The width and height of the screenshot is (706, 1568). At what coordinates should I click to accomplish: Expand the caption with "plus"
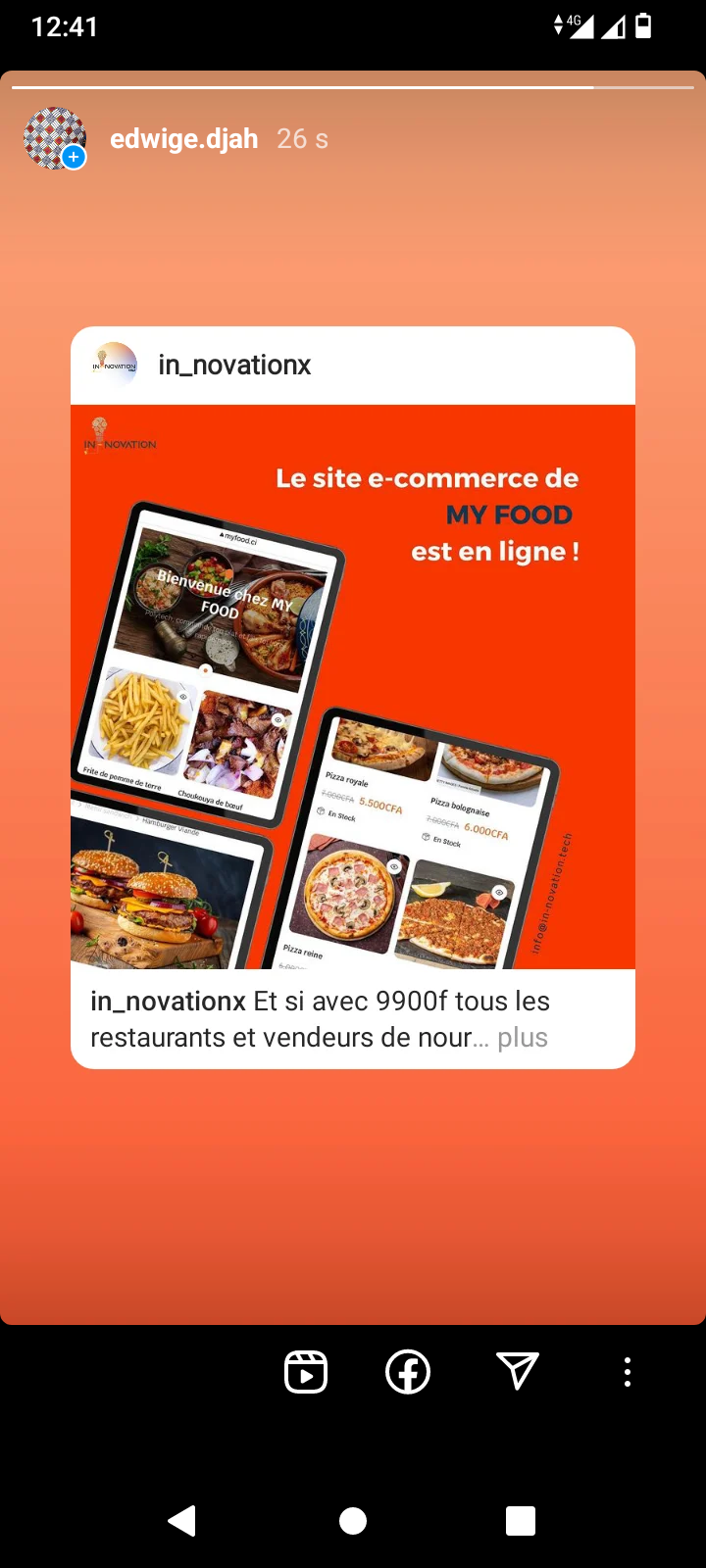pos(522,1038)
